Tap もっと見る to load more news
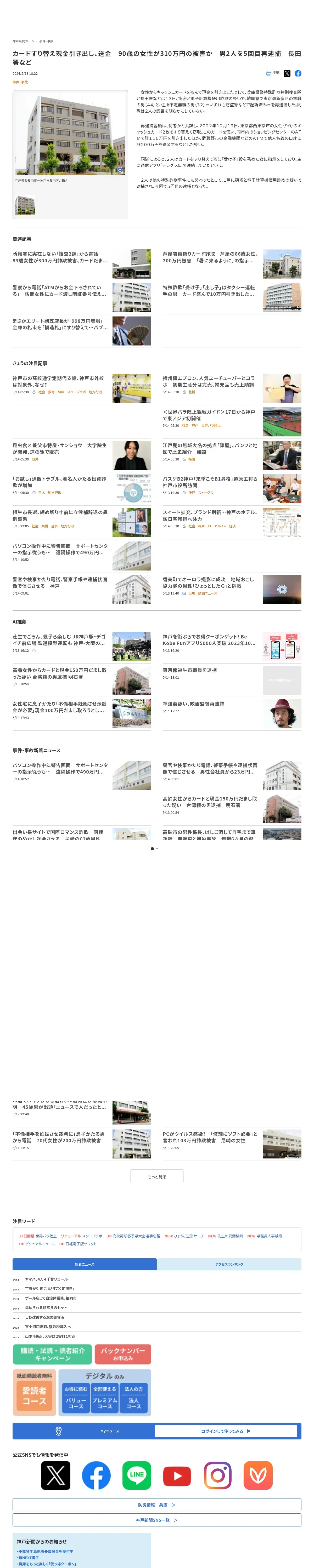 coord(157,1177)
